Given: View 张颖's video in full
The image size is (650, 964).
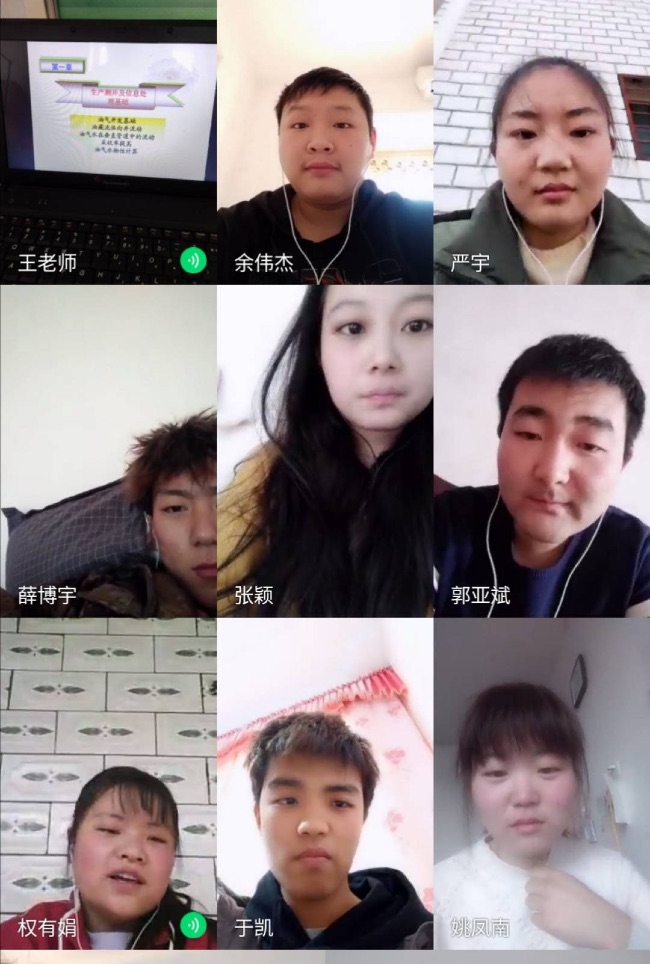Looking at the screenshot, I should pos(324,450).
